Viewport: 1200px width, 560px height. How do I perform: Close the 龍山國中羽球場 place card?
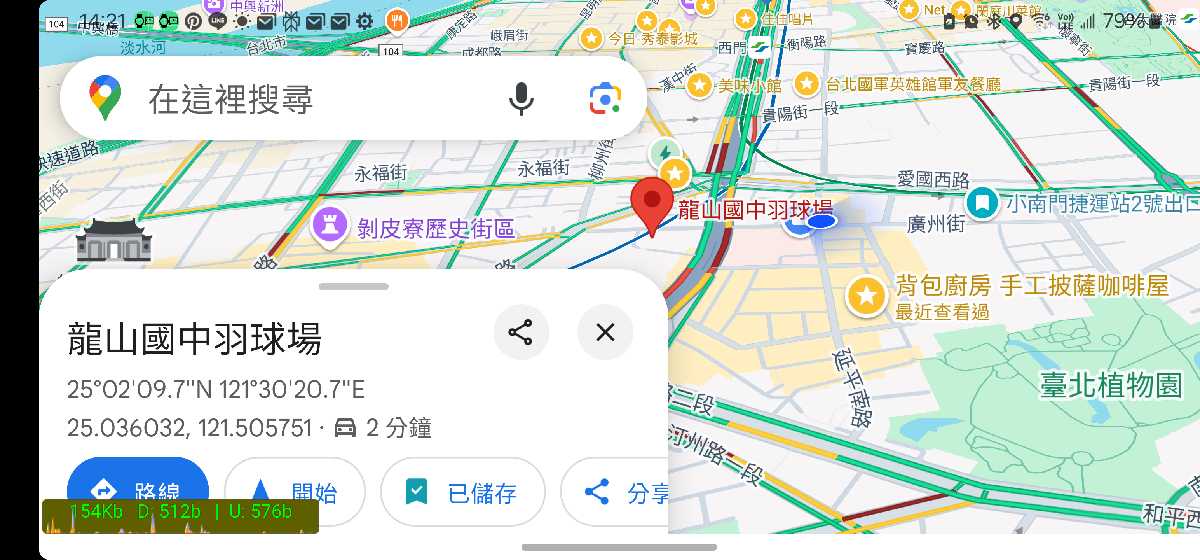point(605,332)
